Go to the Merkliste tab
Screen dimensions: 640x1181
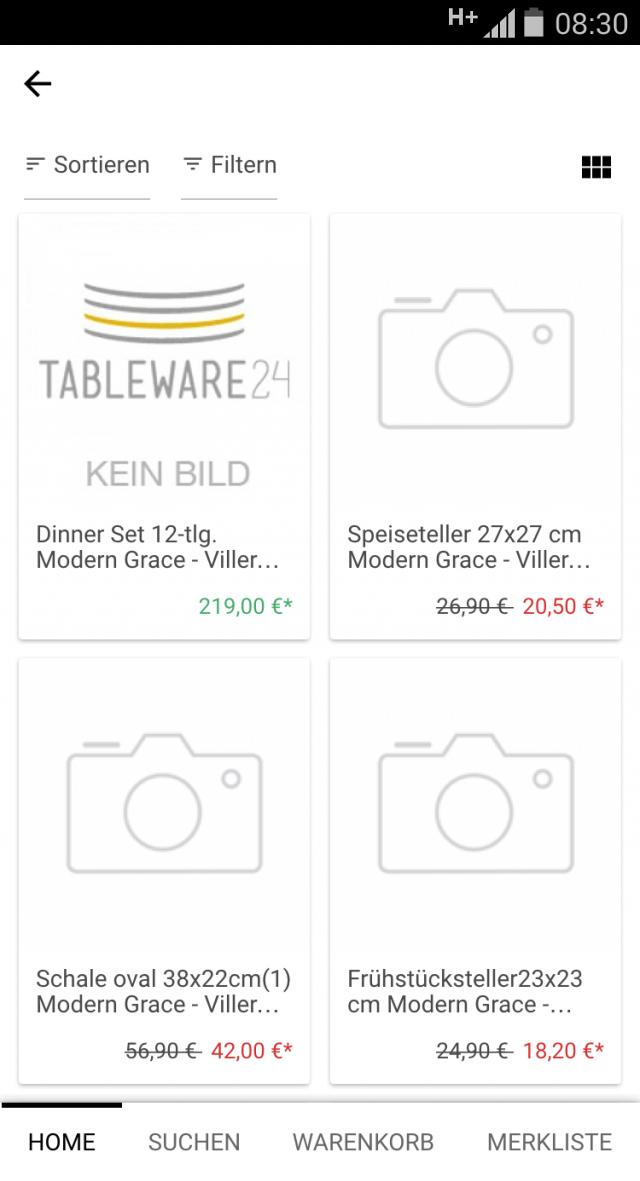click(x=549, y=1142)
